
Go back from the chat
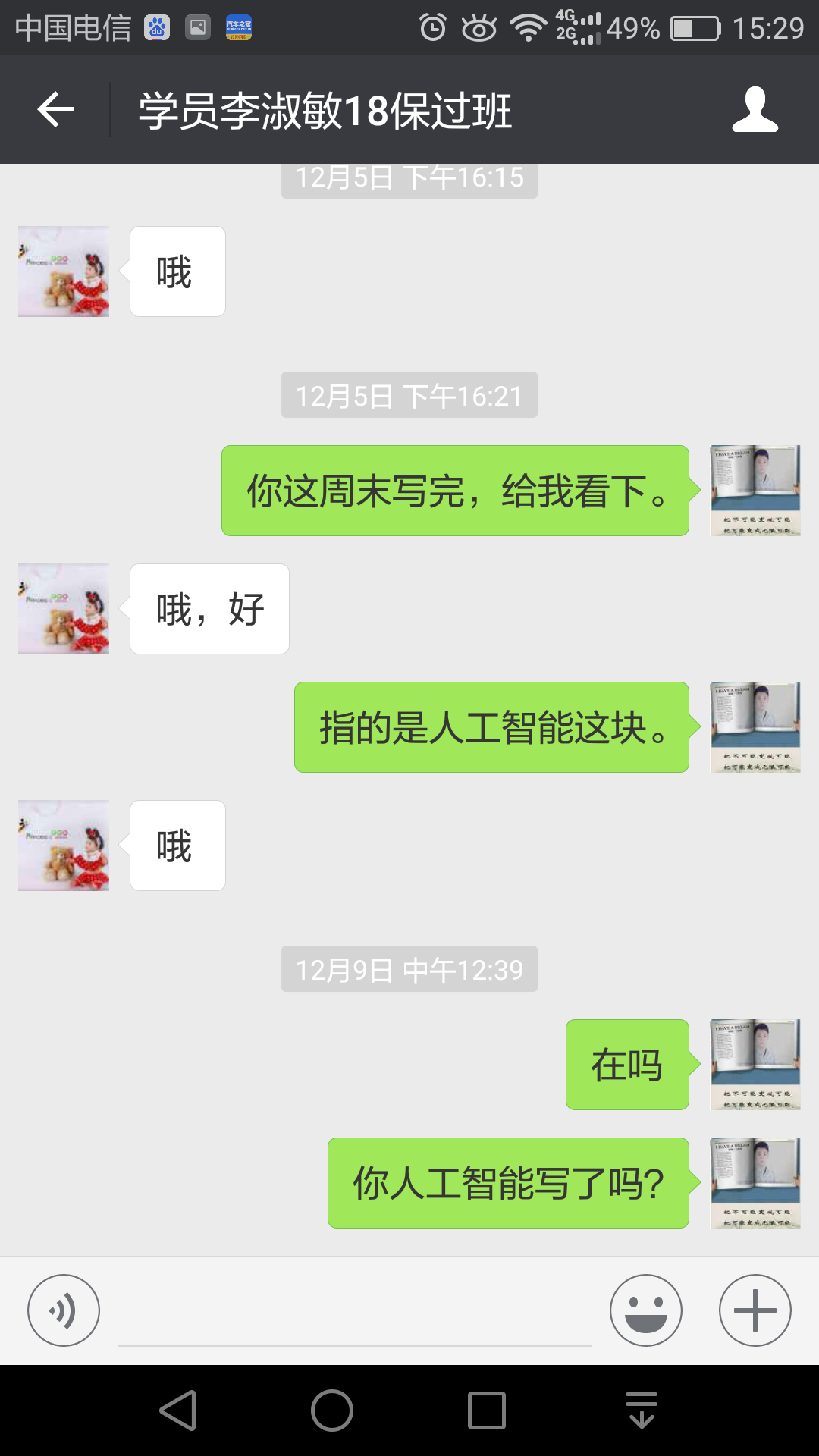coord(55,110)
